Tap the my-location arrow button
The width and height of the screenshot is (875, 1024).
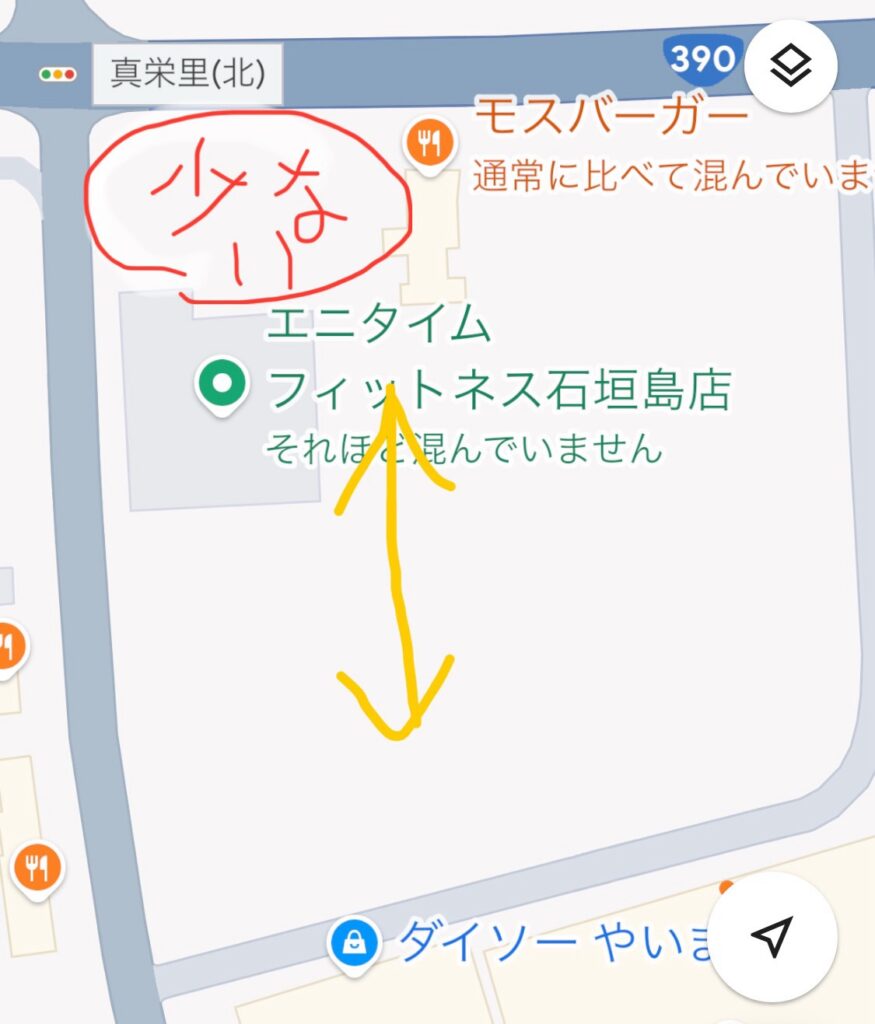point(771,937)
